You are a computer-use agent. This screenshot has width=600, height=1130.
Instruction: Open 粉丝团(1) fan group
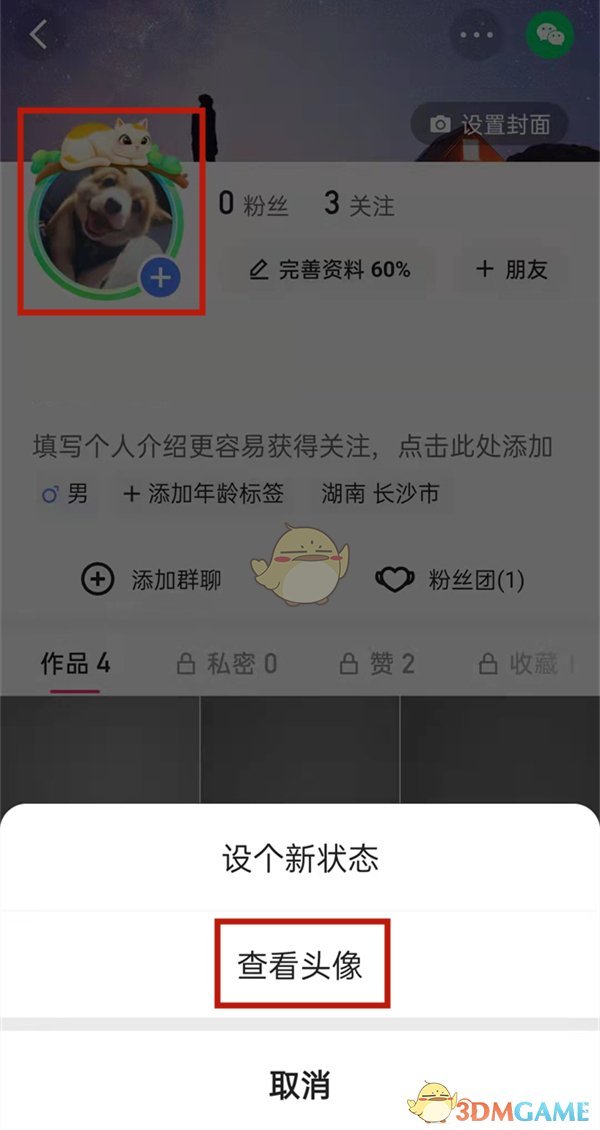tap(450, 580)
